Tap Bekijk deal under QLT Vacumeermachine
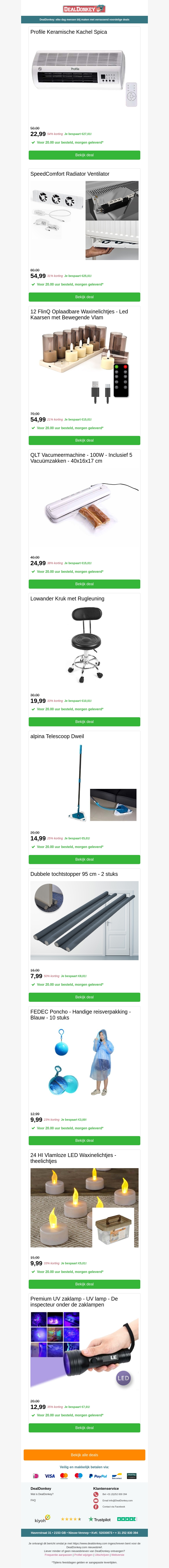This screenshot has height=1568, width=169. (84, 584)
